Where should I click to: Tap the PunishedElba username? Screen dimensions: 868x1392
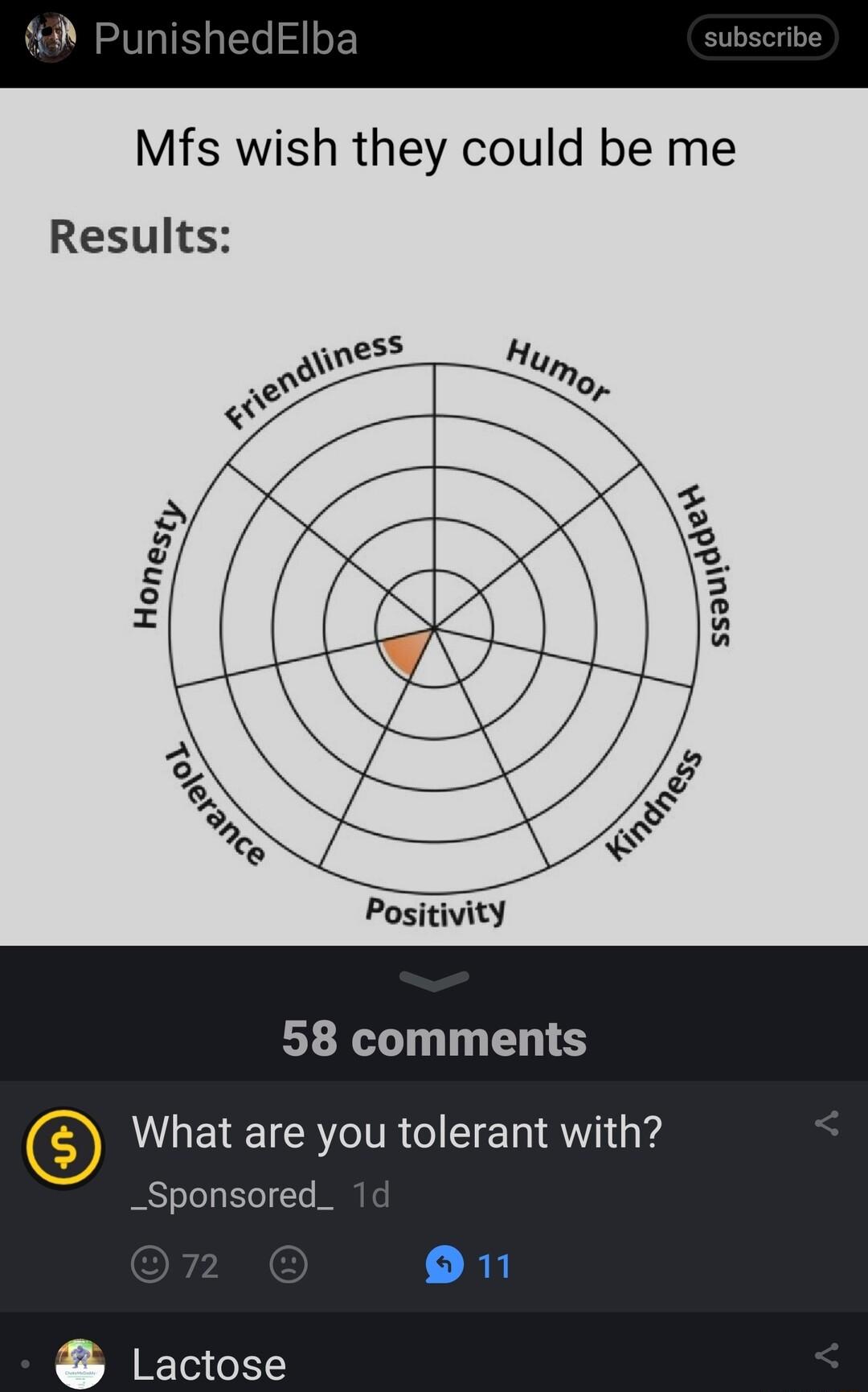pos(225,40)
